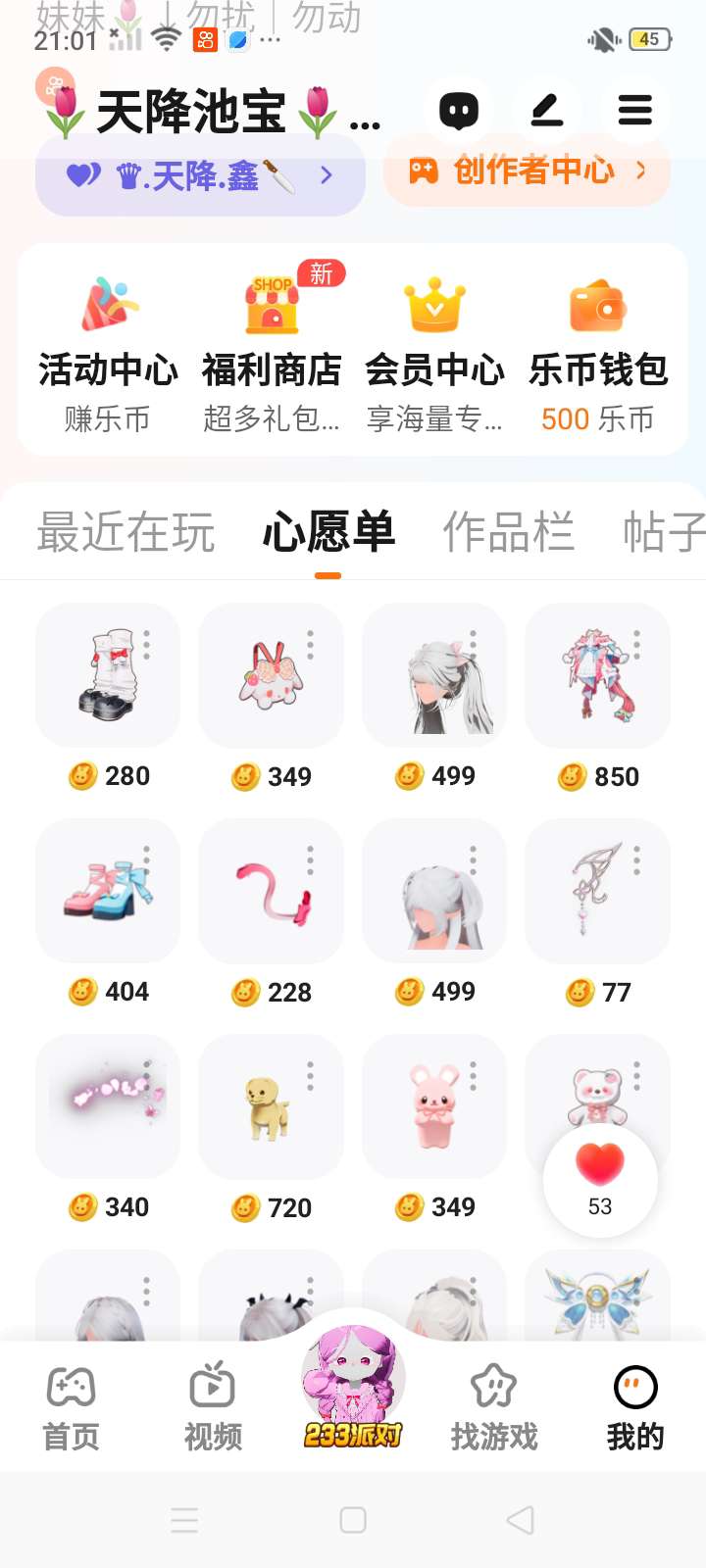Open the messages chat icon
Viewport: 706px width, 1568px height.
[x=459, y=111]
